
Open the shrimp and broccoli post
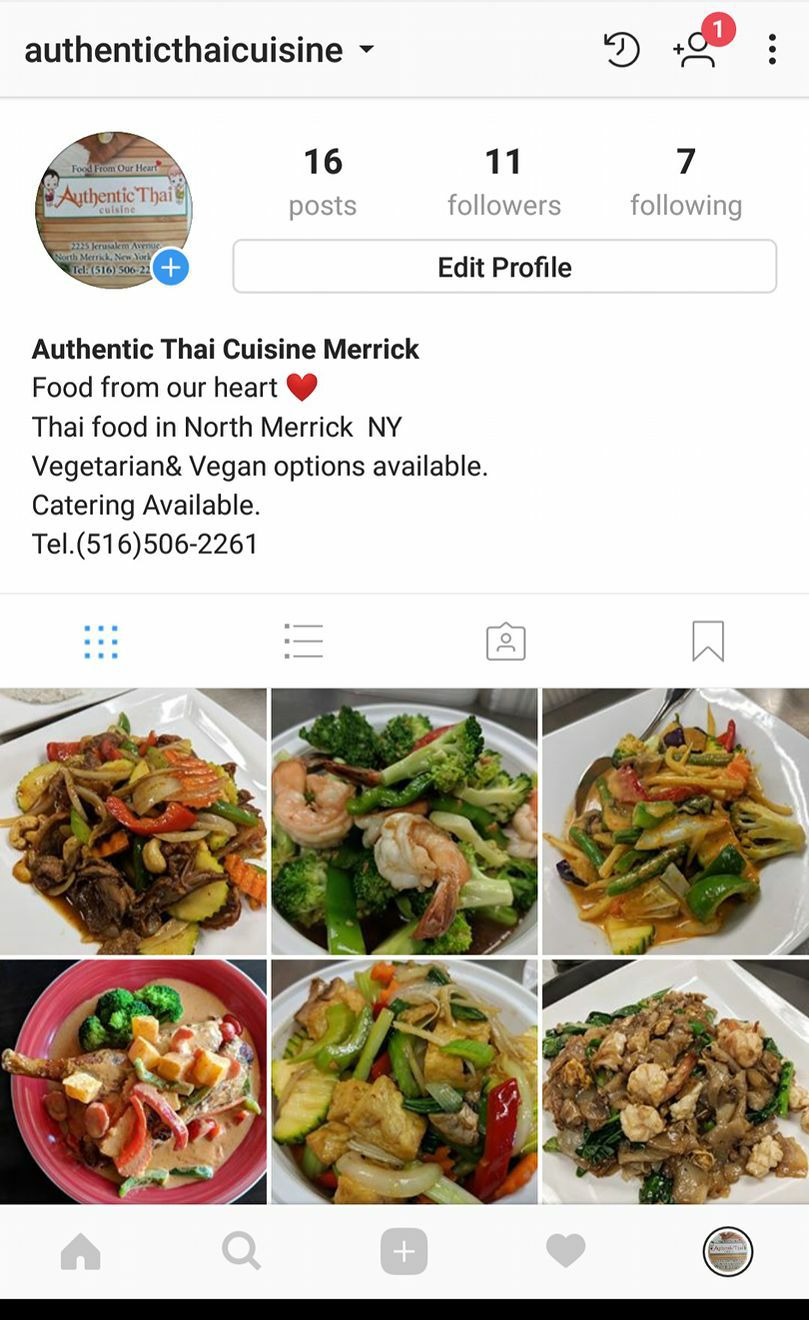(404, 821)
